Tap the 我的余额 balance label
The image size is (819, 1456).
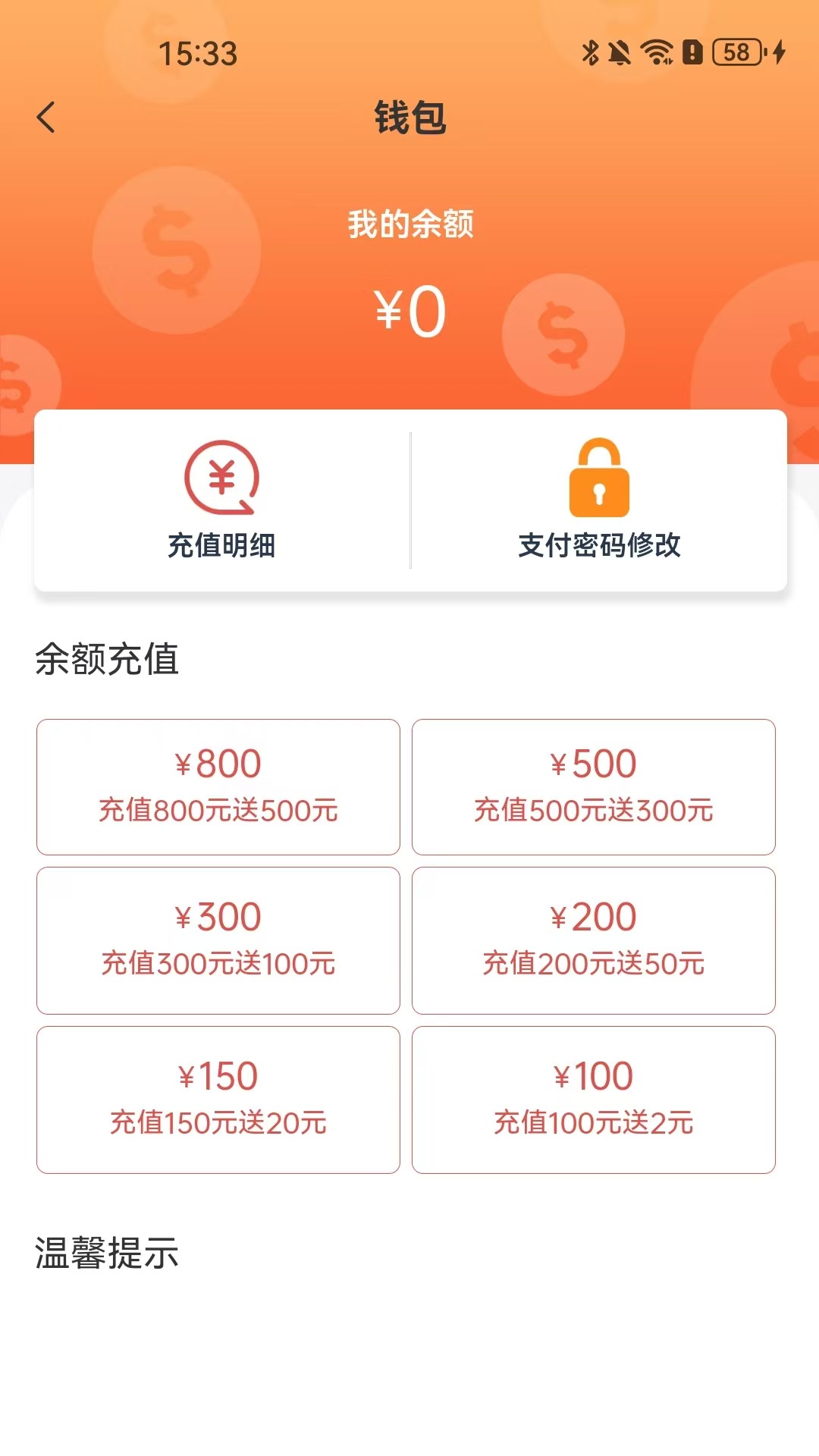point(409,224)
